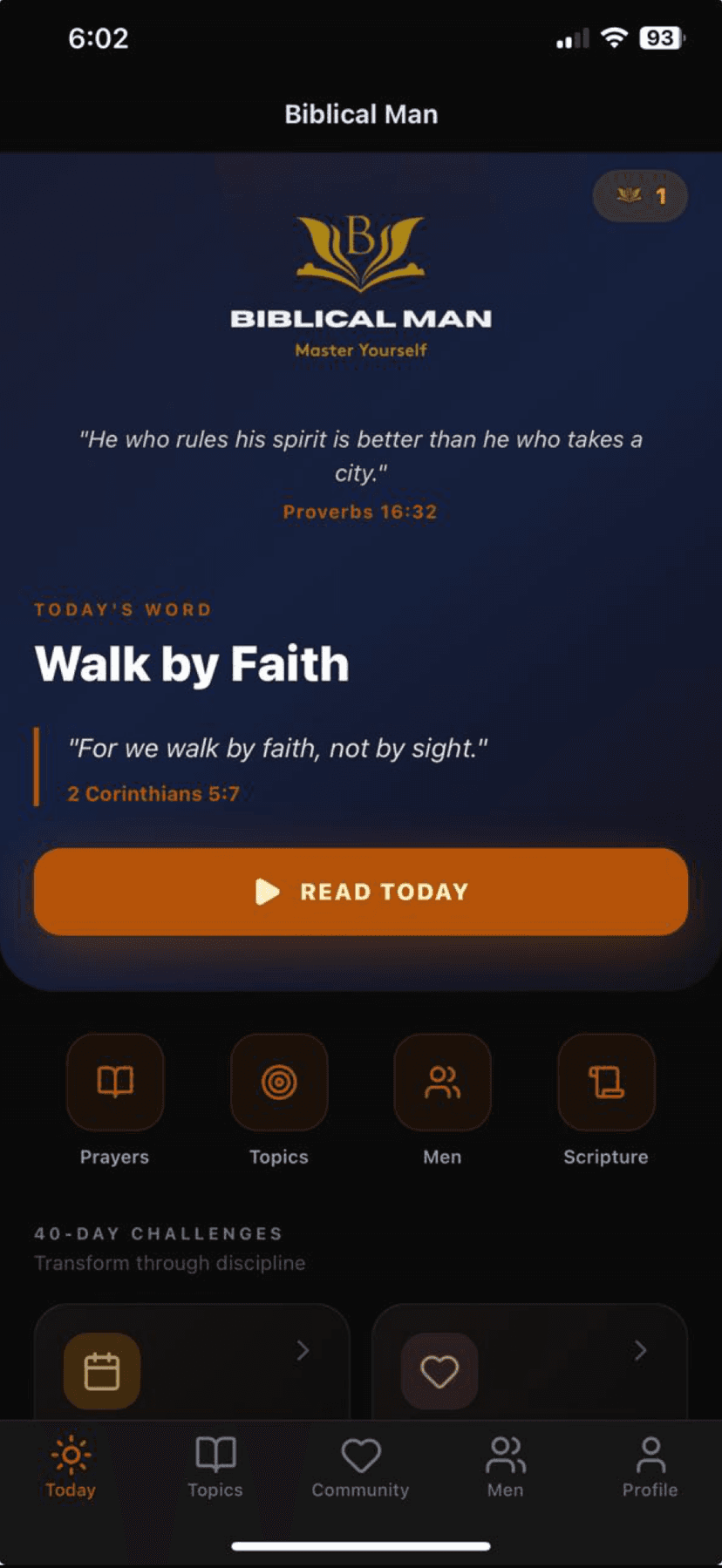Select the Topics target icon

point(278,1082)
